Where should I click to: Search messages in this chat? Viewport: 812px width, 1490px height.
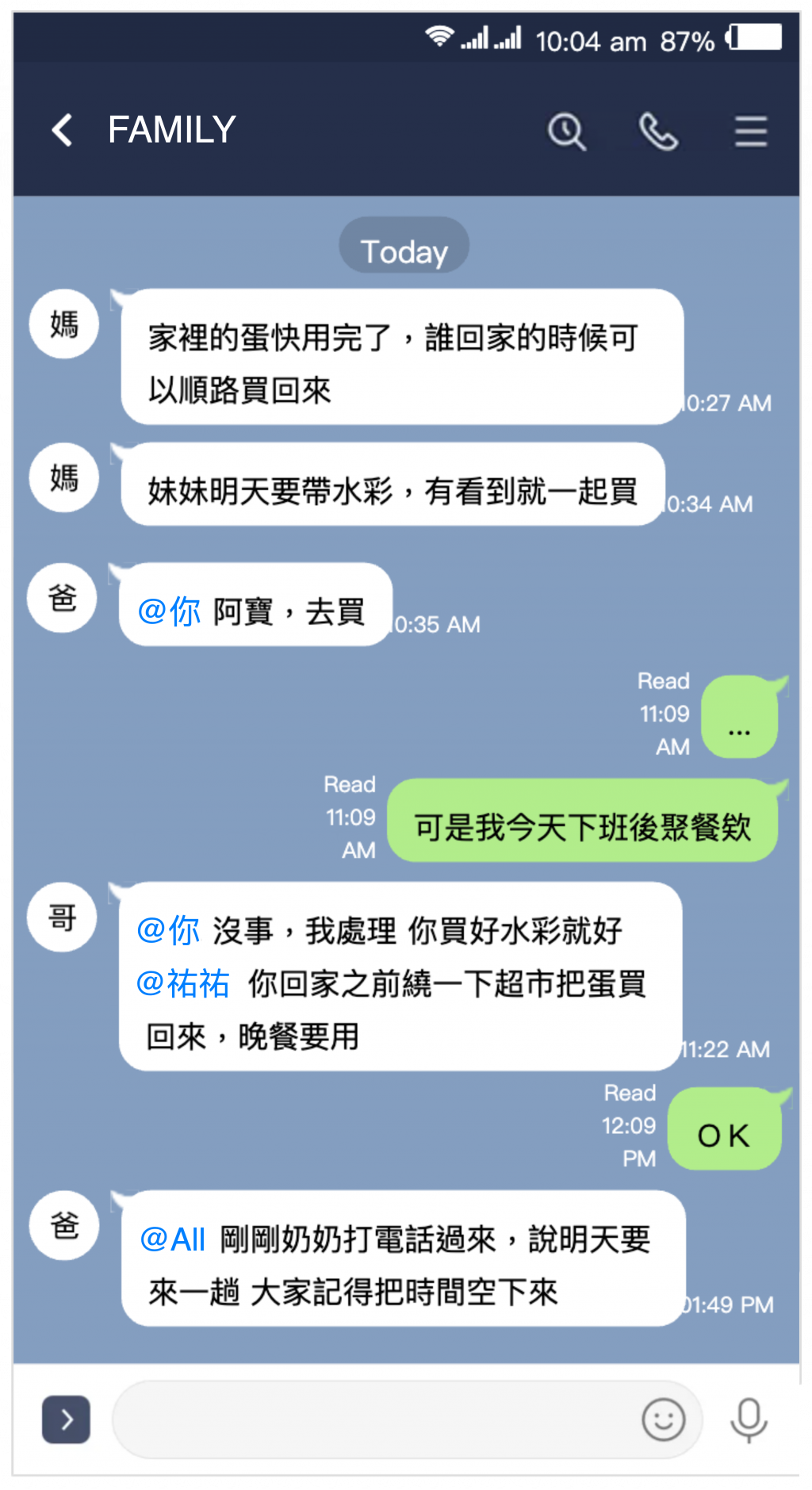pyautogui.click(x=566, y=131)
